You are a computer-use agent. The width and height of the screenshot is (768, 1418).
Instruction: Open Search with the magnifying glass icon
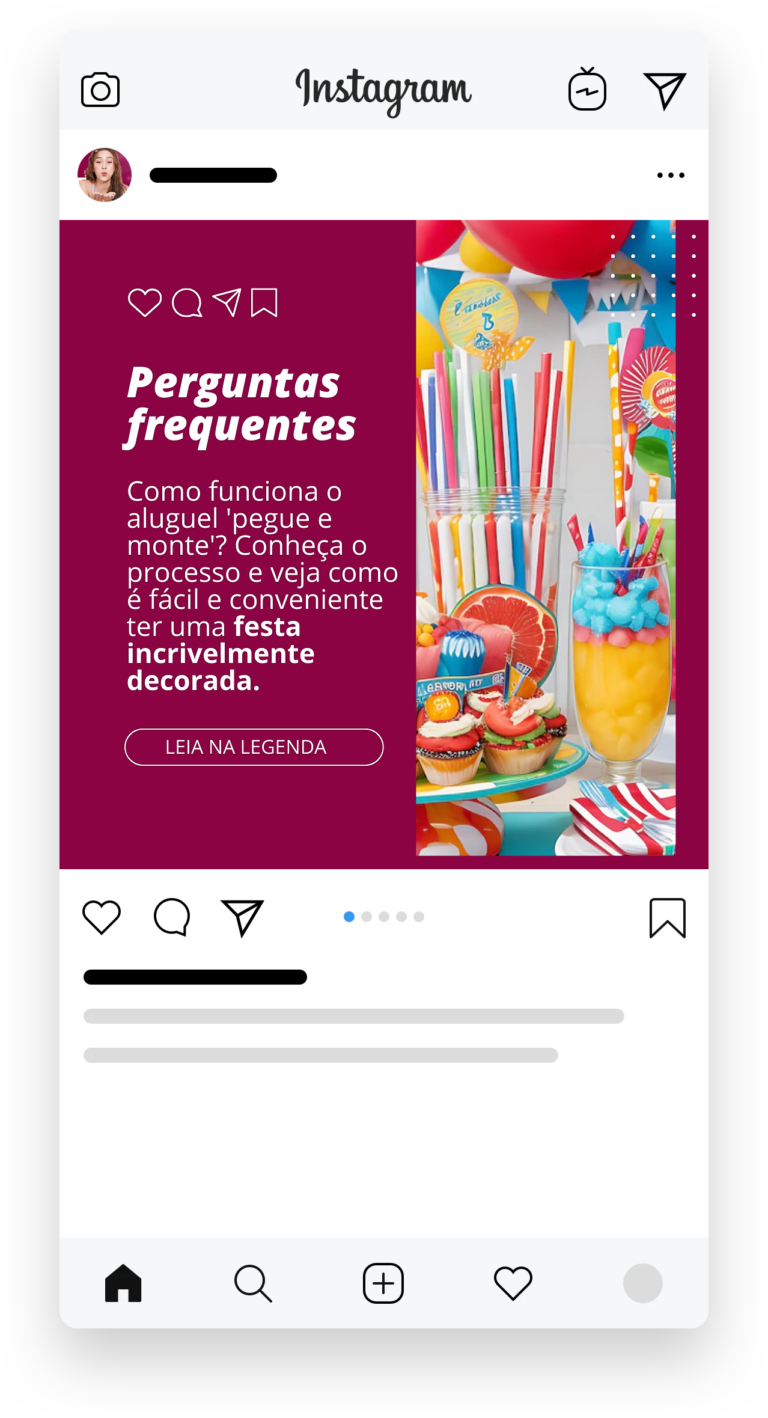(x=252, y=1283)
